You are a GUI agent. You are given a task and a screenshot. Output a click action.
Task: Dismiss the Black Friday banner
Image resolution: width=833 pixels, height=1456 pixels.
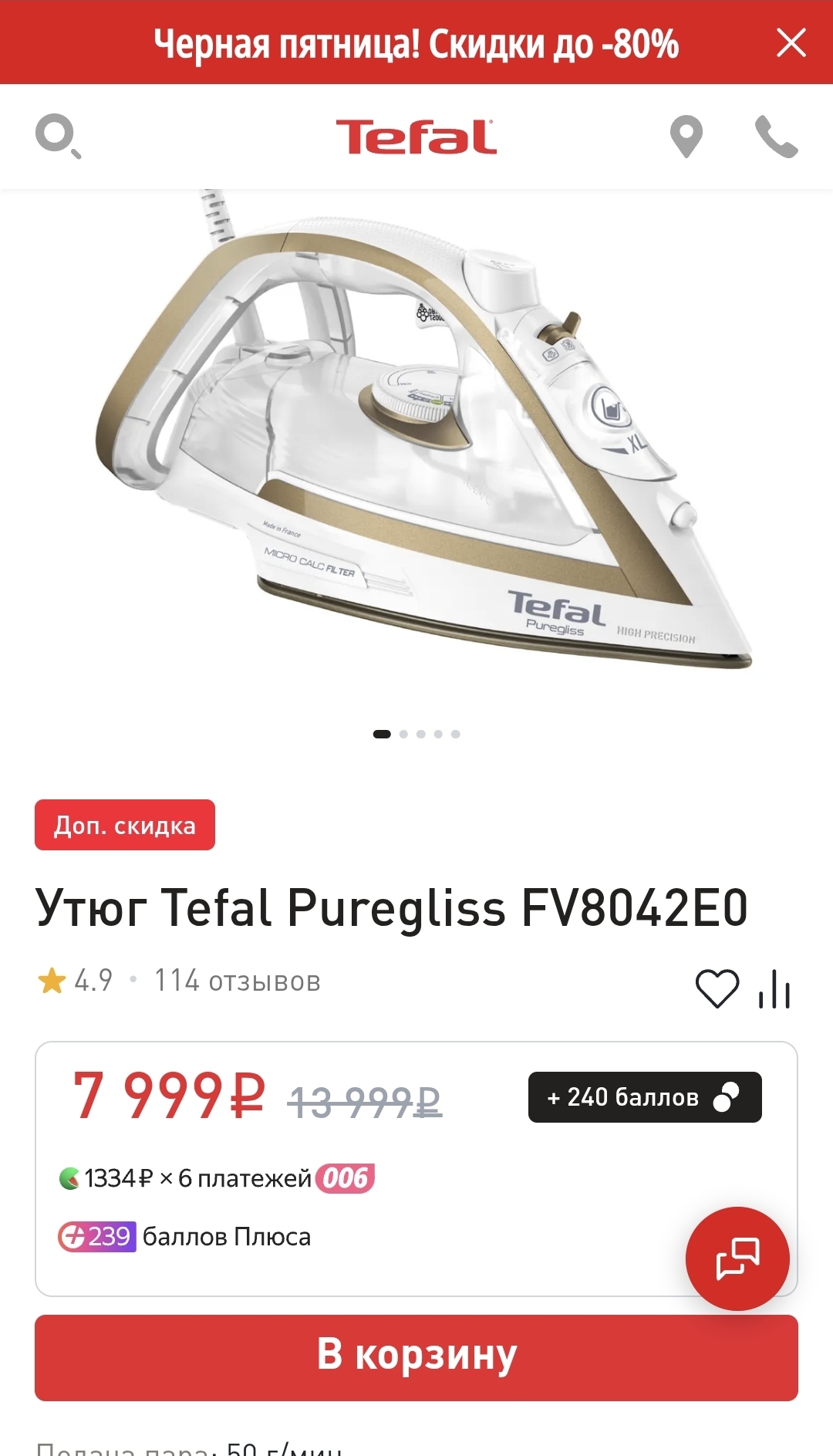pyautogui.click(x=791, y=42)
